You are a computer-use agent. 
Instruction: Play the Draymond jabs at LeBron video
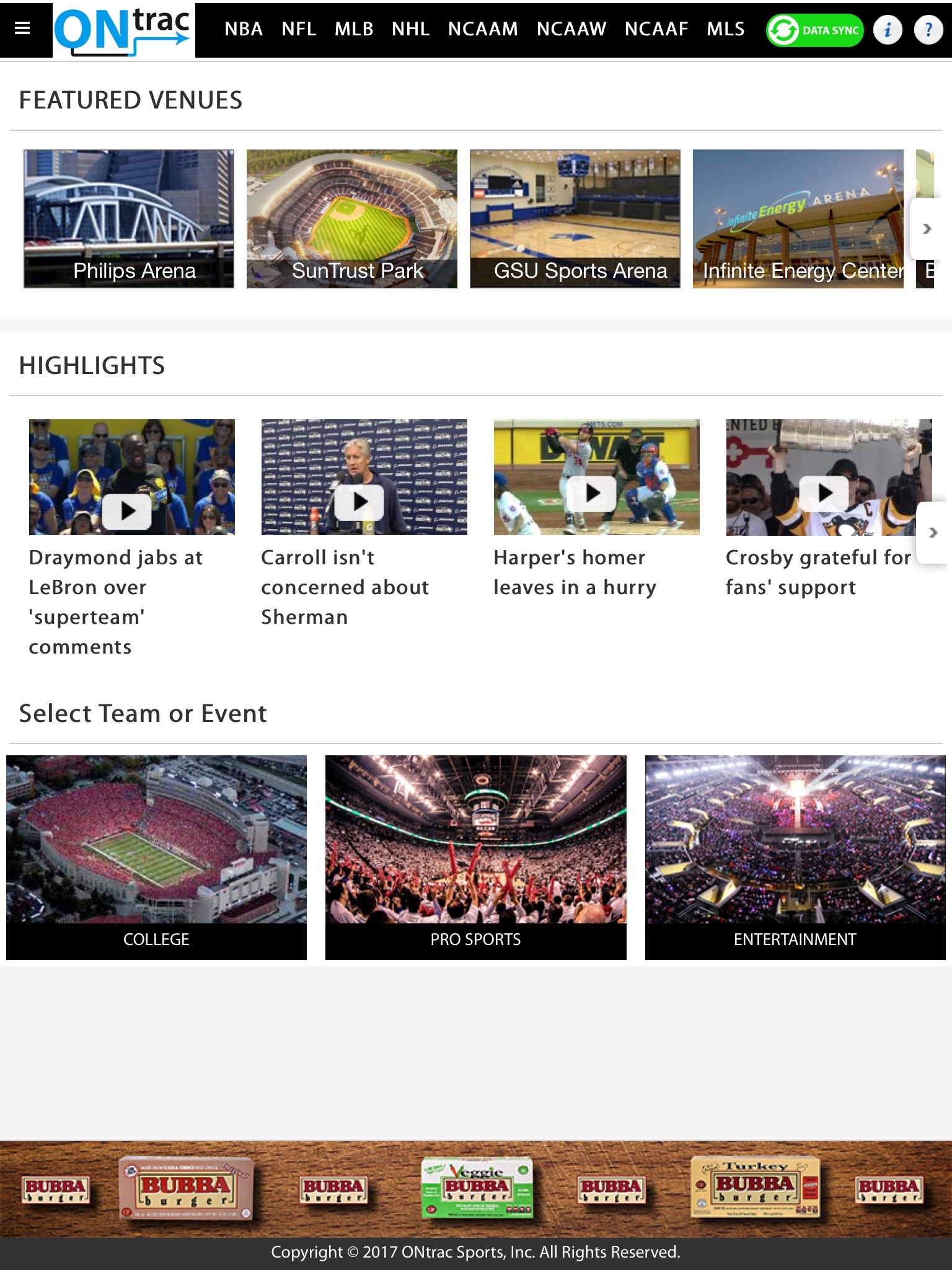[127, 511]
